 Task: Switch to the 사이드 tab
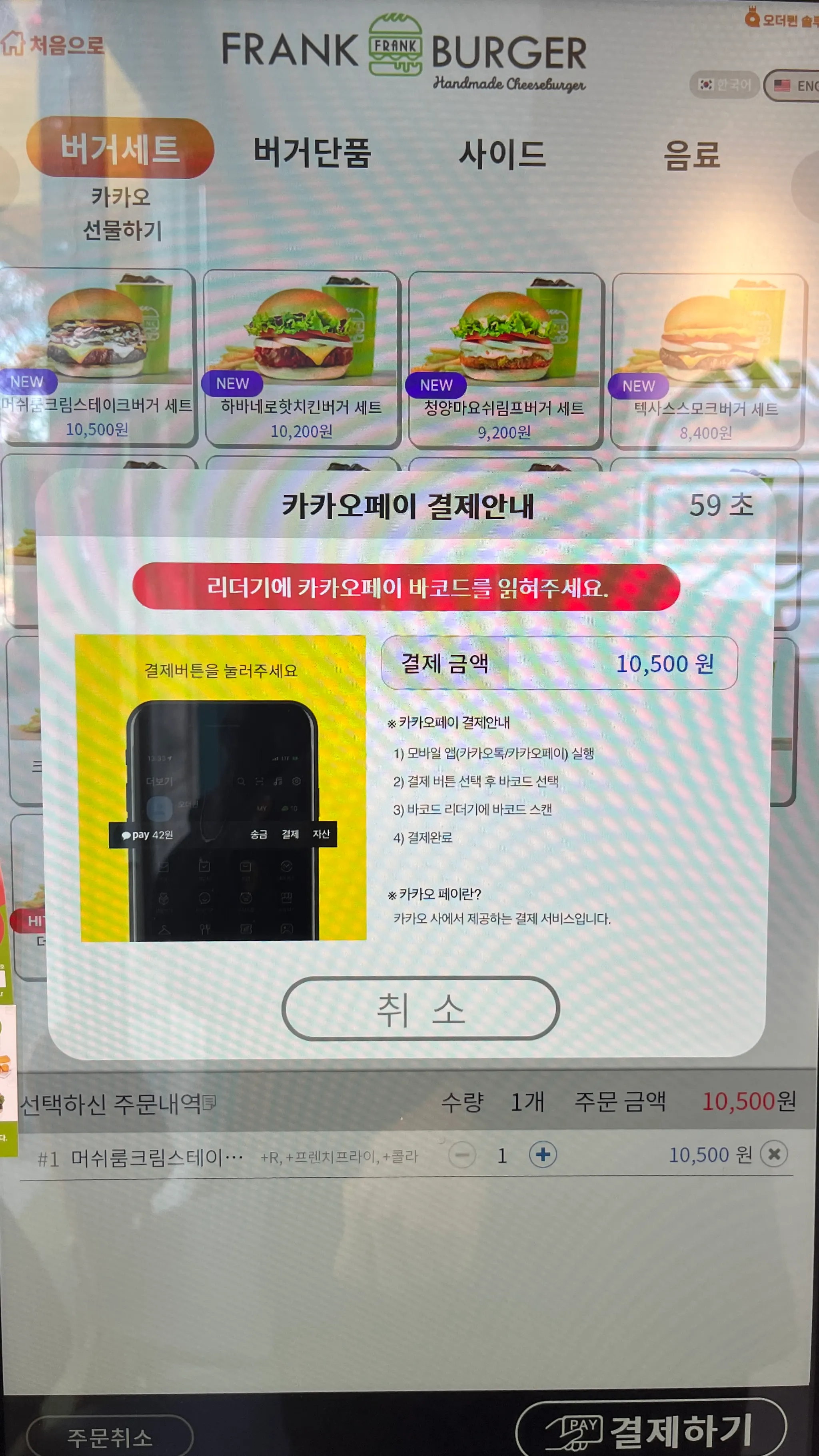[501, 154]
